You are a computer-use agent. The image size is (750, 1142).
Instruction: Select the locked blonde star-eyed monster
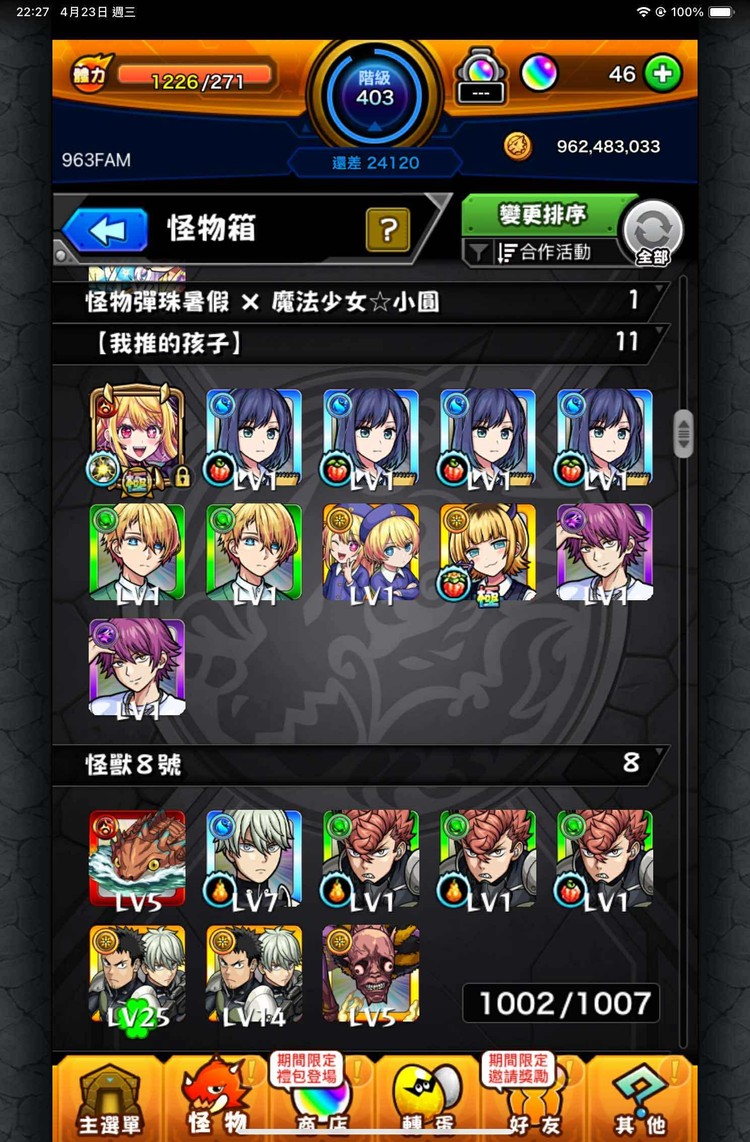click(x=137, y=436)
